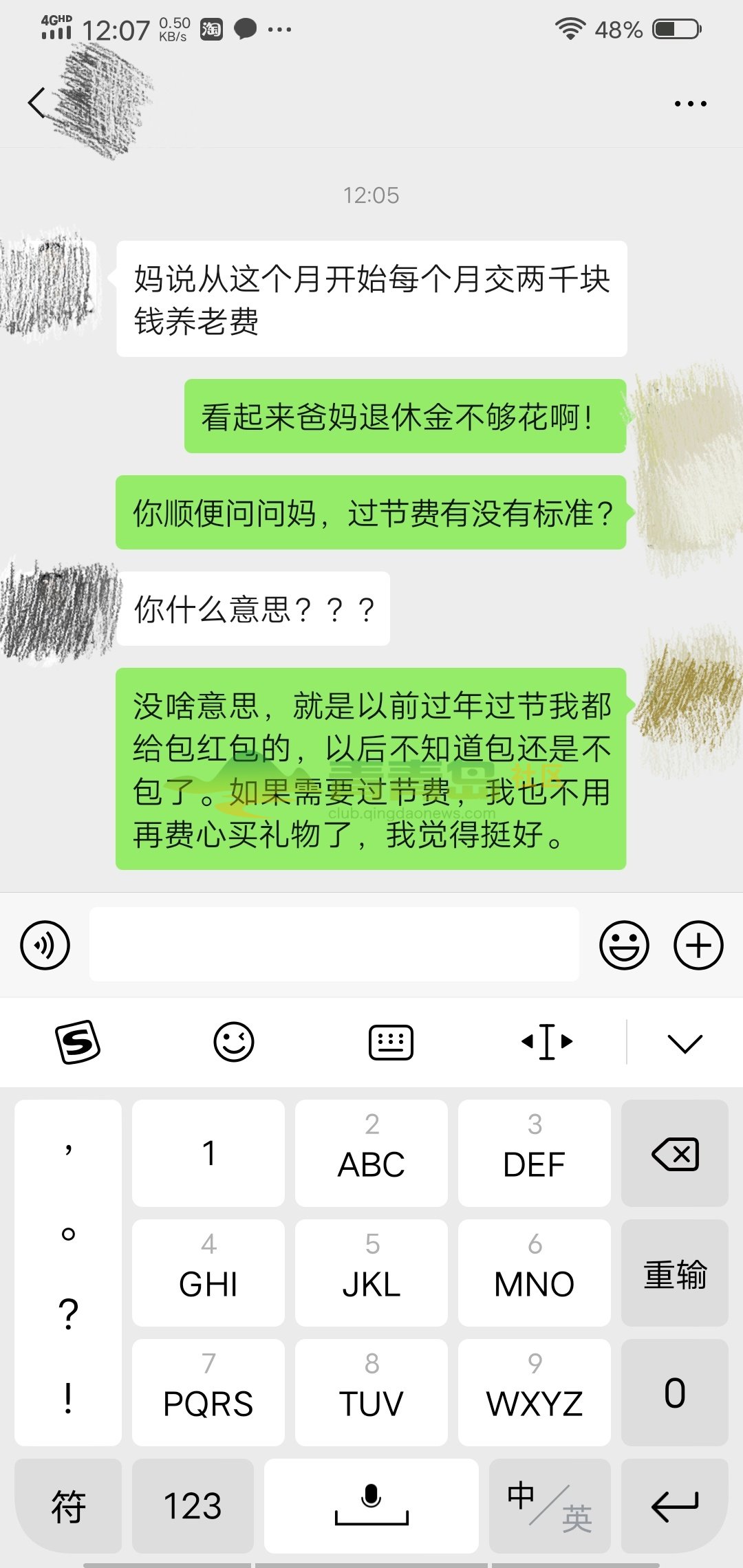The image size is (743, 1568).
Task: Tap the space bar microphone key
Action: click(x=371, y=1506)
